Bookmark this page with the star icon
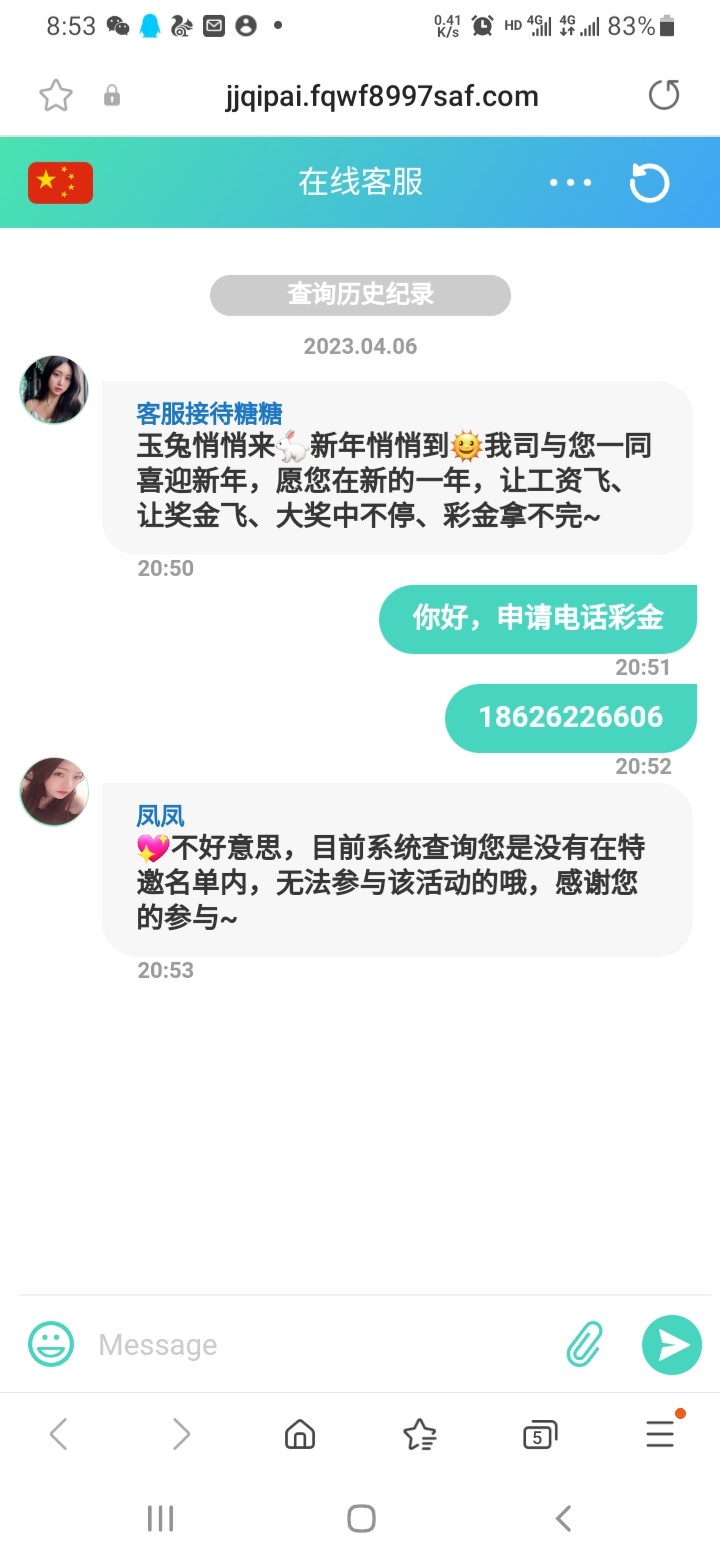This screenshot has height=1560, width=720. pyautogui.click(x=56, y=96)
